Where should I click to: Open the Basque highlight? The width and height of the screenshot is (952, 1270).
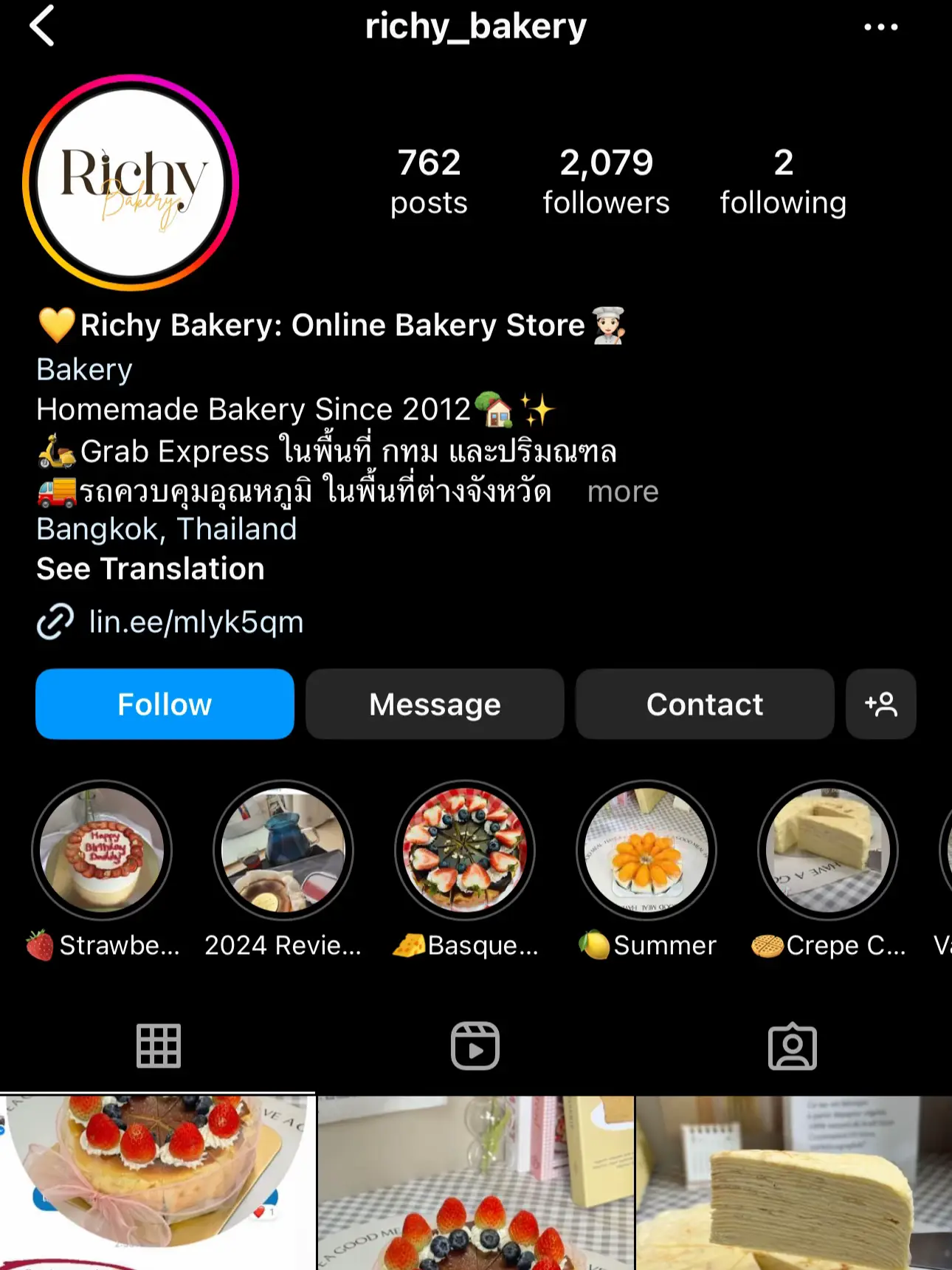[x=465, y=850]
